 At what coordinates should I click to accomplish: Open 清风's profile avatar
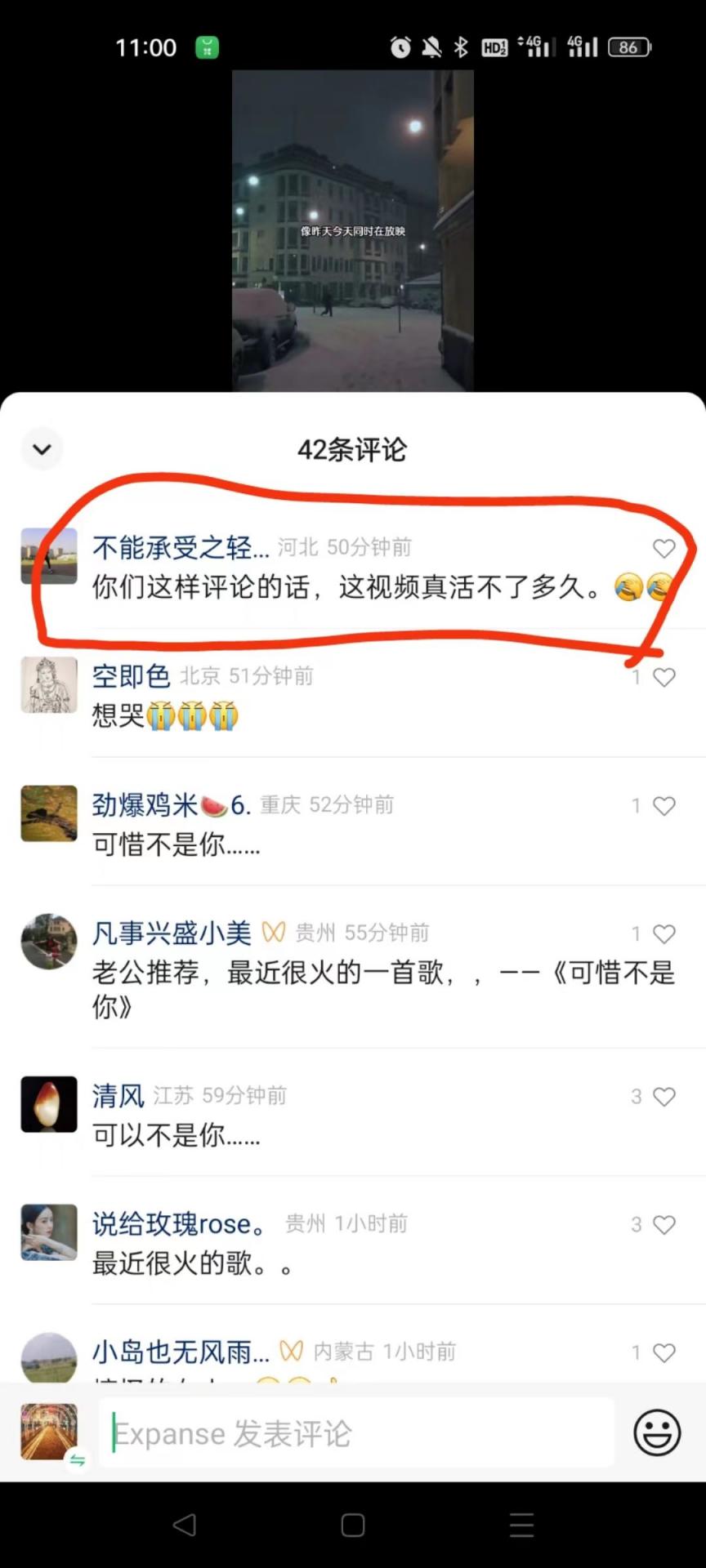pos(49,1104)
